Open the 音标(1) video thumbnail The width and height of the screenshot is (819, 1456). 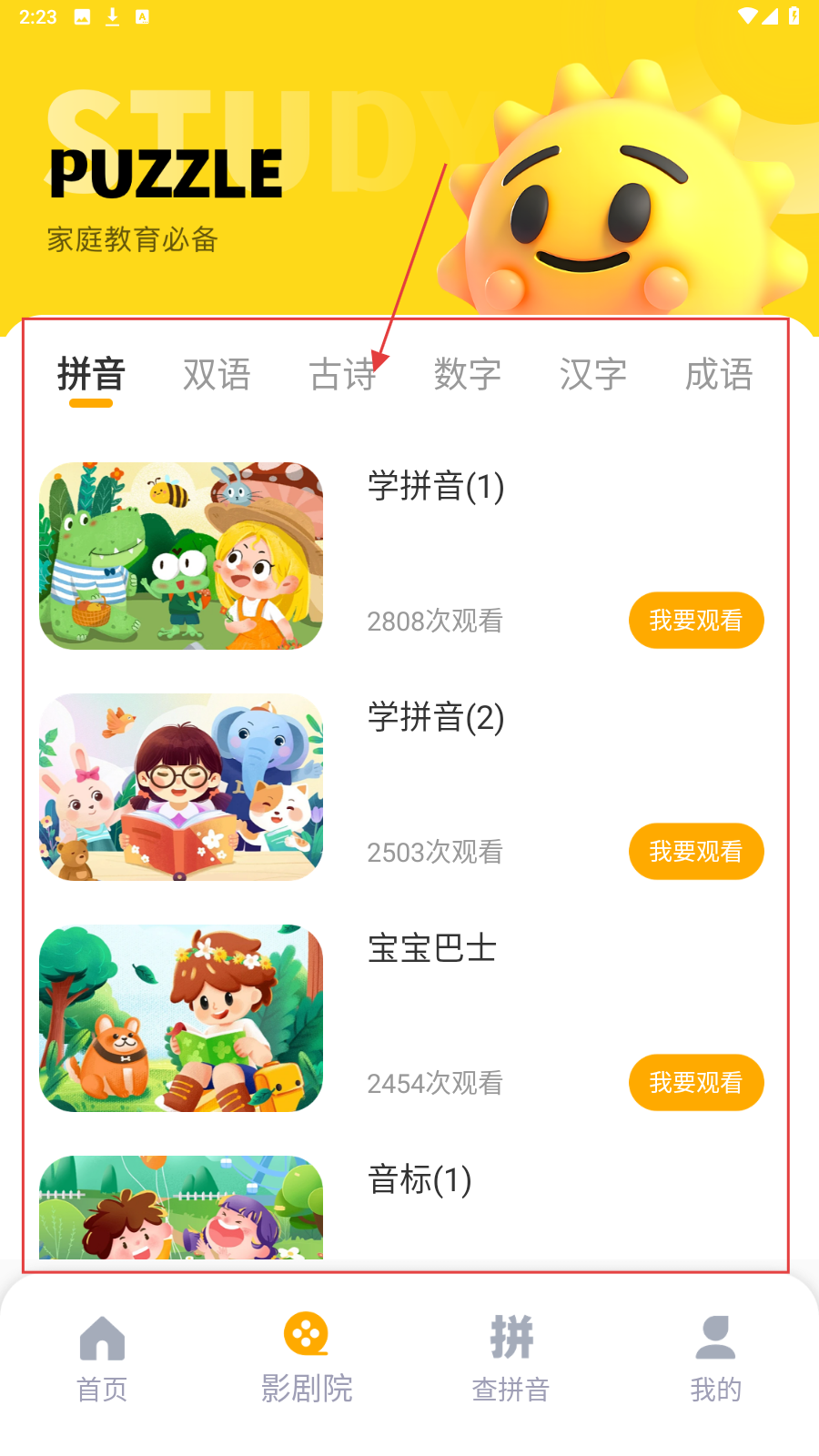(x=181, y=1207)
